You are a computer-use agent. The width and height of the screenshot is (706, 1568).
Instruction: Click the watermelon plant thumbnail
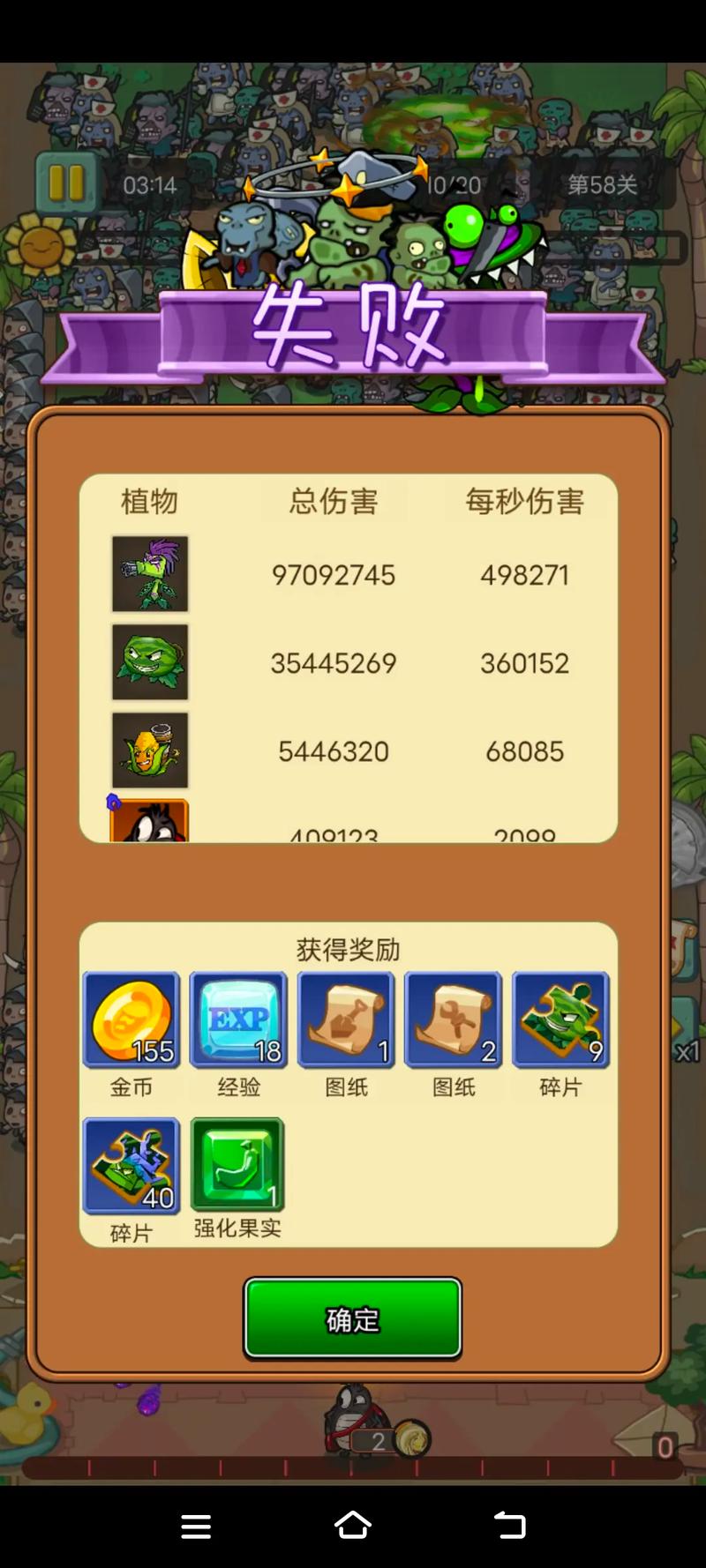[149, 661]
